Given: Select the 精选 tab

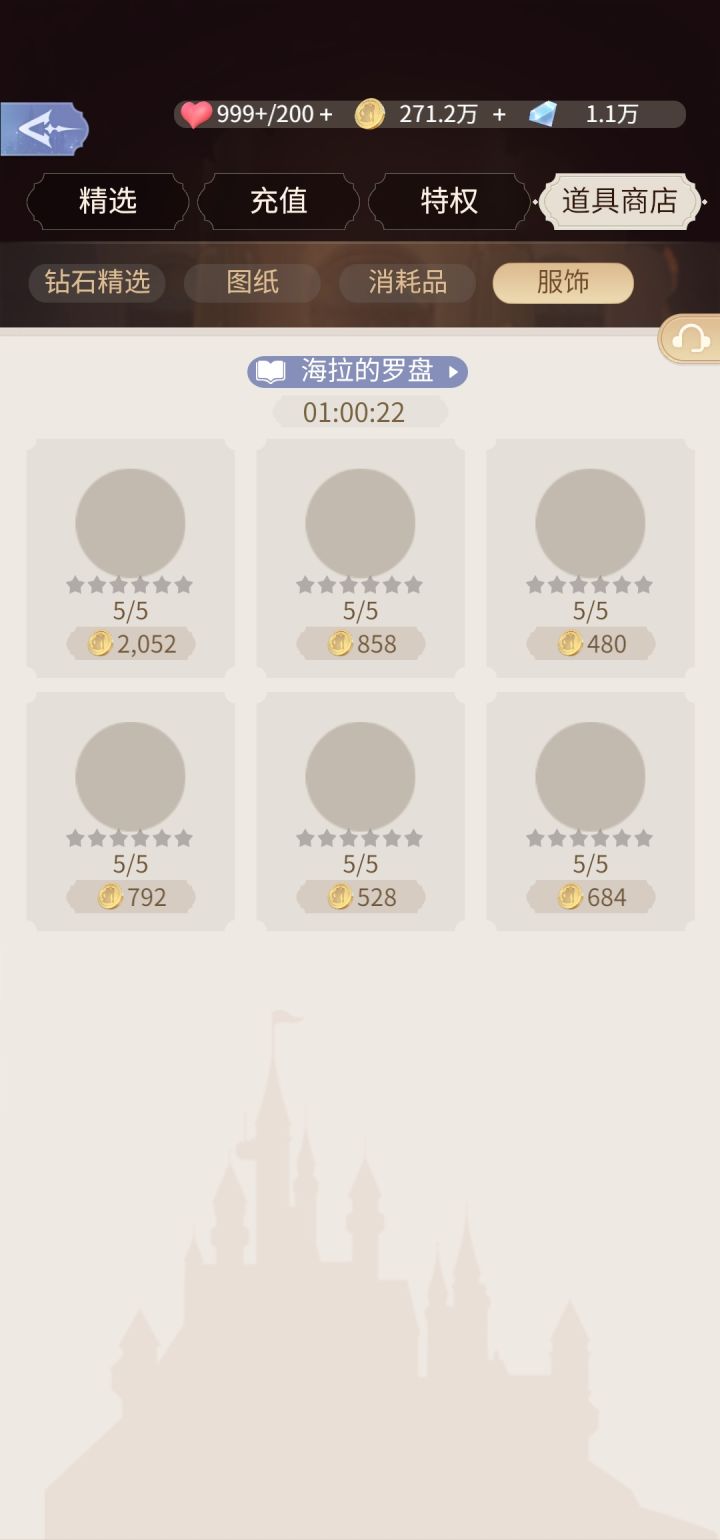Looking at the screenshot, I should tap(107, 201).
